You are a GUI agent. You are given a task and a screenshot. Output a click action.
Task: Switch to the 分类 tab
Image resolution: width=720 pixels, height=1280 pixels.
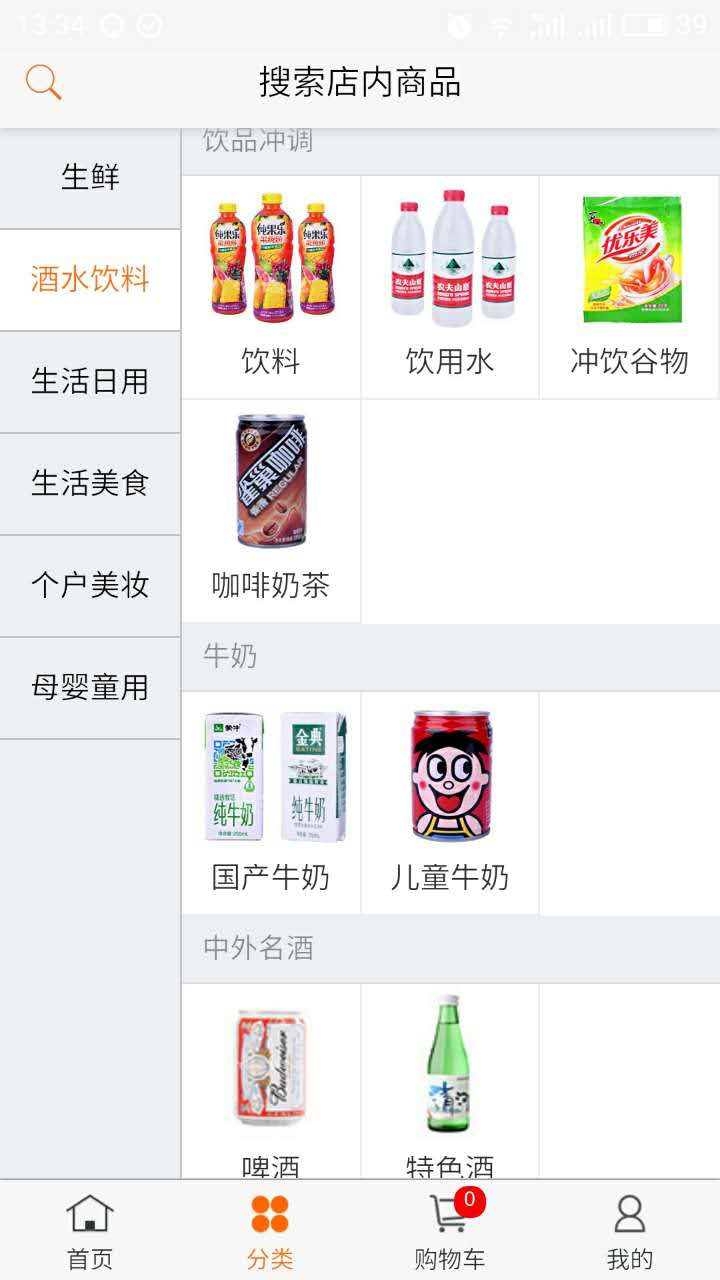click(270, 1231)
